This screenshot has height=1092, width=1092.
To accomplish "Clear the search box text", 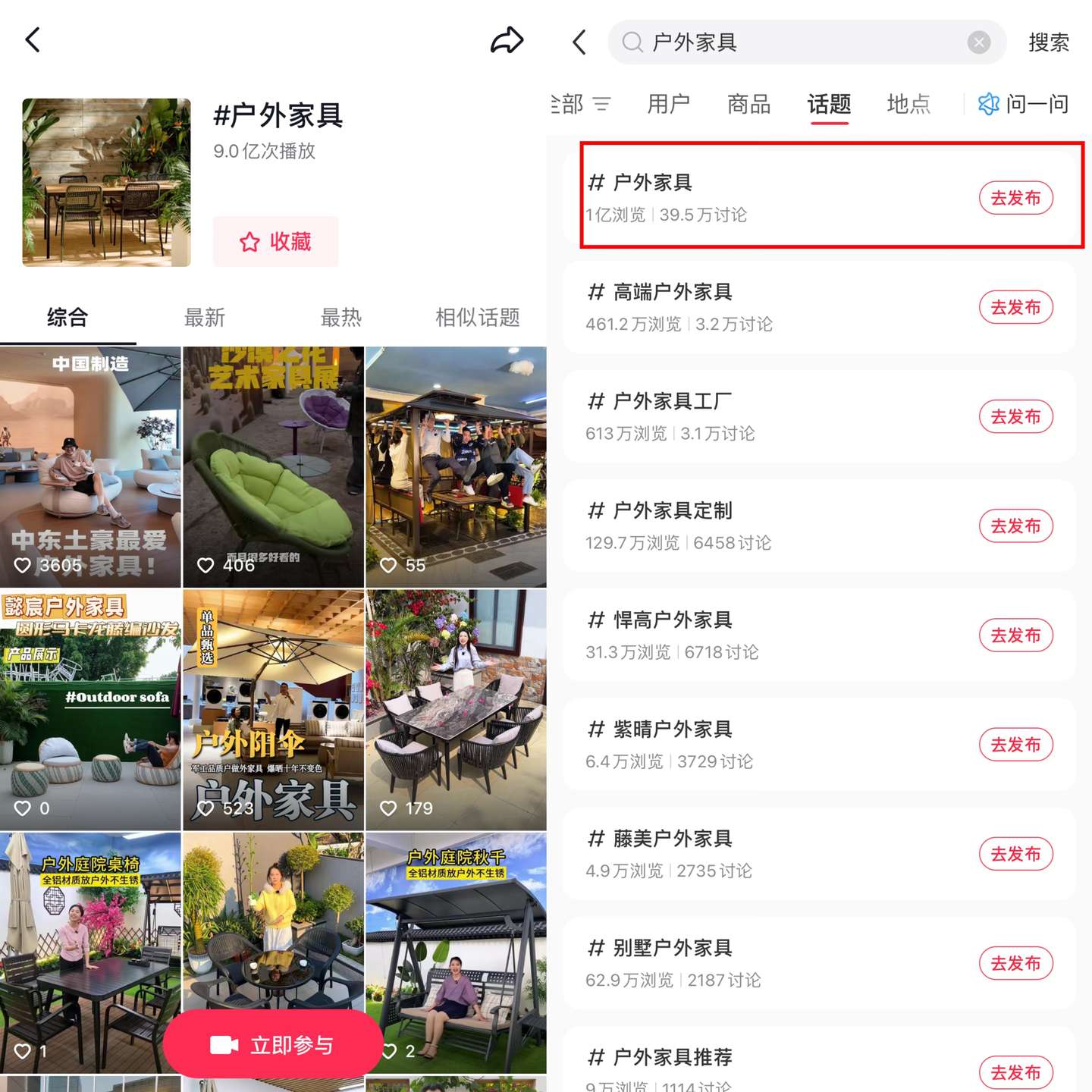I will pyautogui.click(x=978, y=42).
